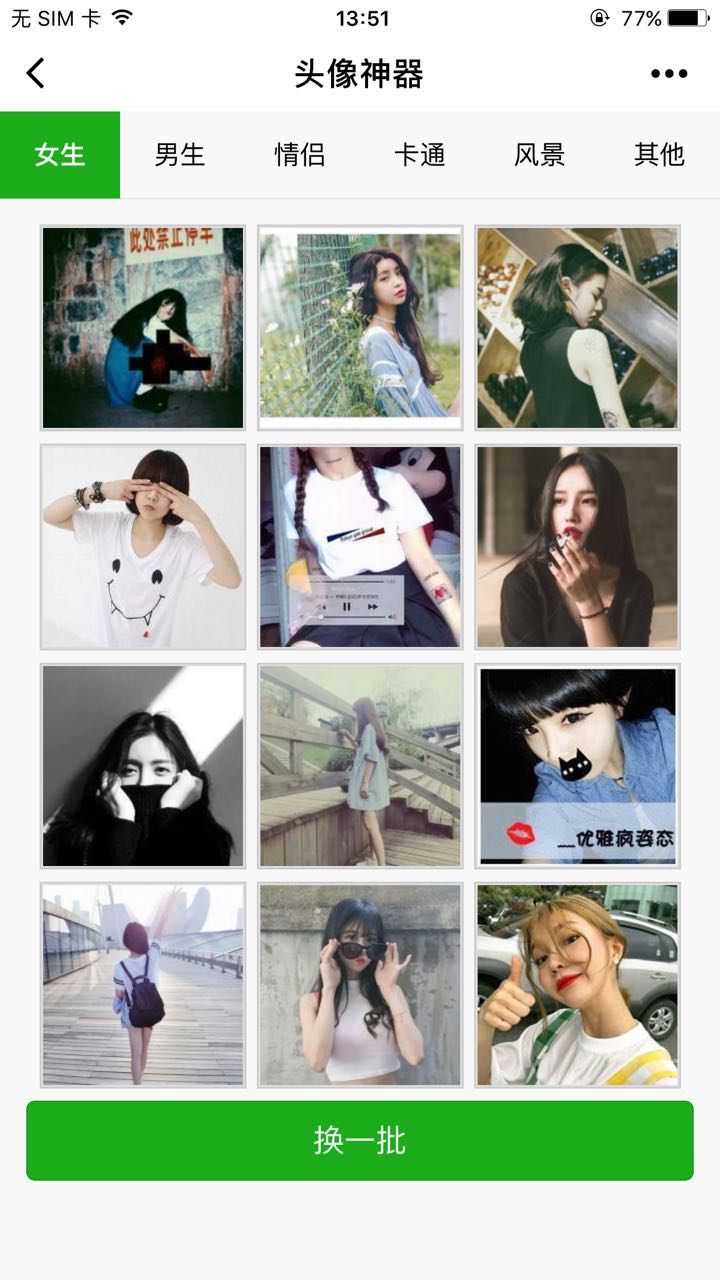Open the avatar with the 此处禁止停车 sign
This screenshot has width=720, height=1280.
pyautogui.click(x=143, y=328)
